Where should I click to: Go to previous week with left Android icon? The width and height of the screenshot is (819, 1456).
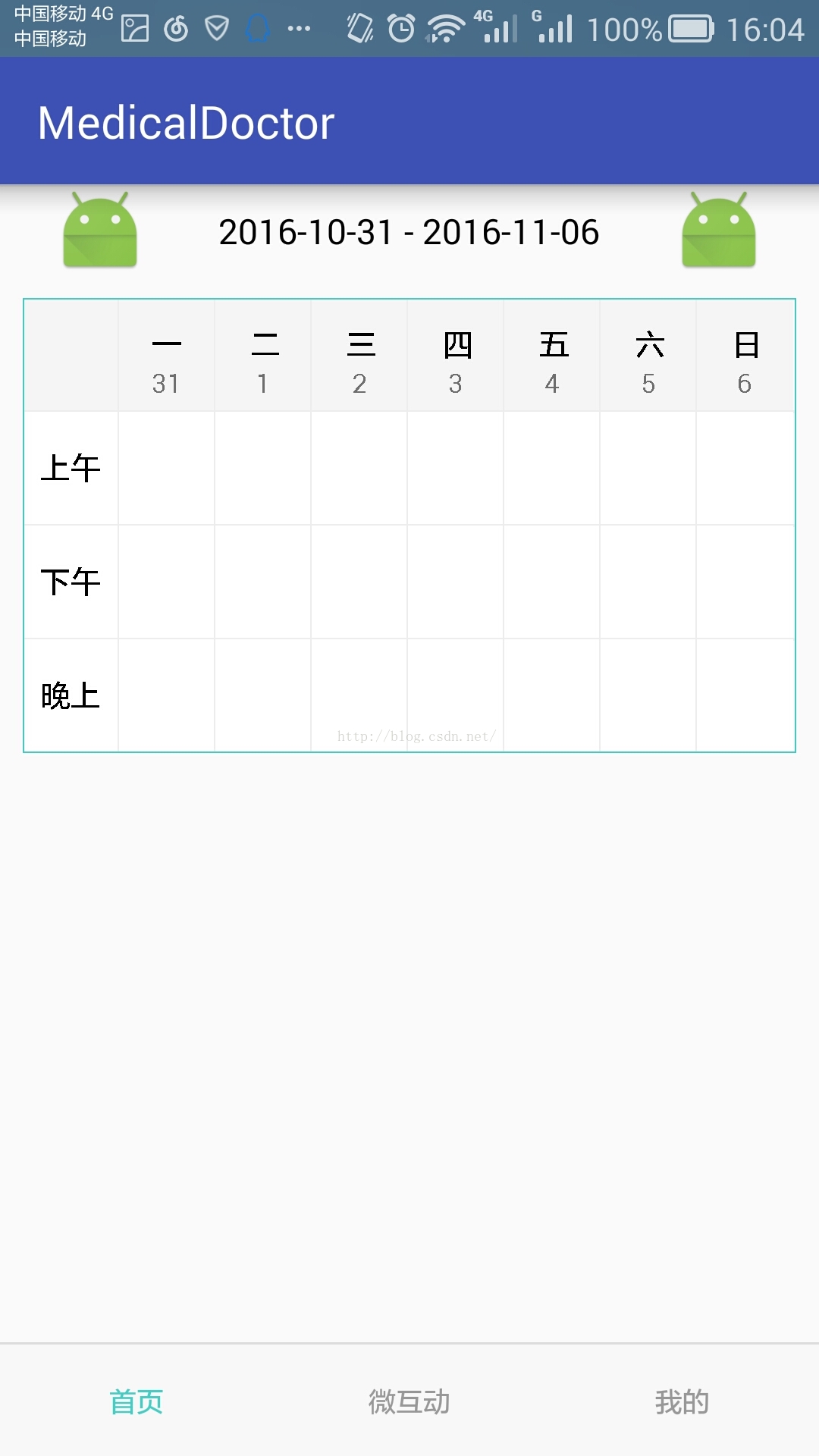(x=100, y=230)
